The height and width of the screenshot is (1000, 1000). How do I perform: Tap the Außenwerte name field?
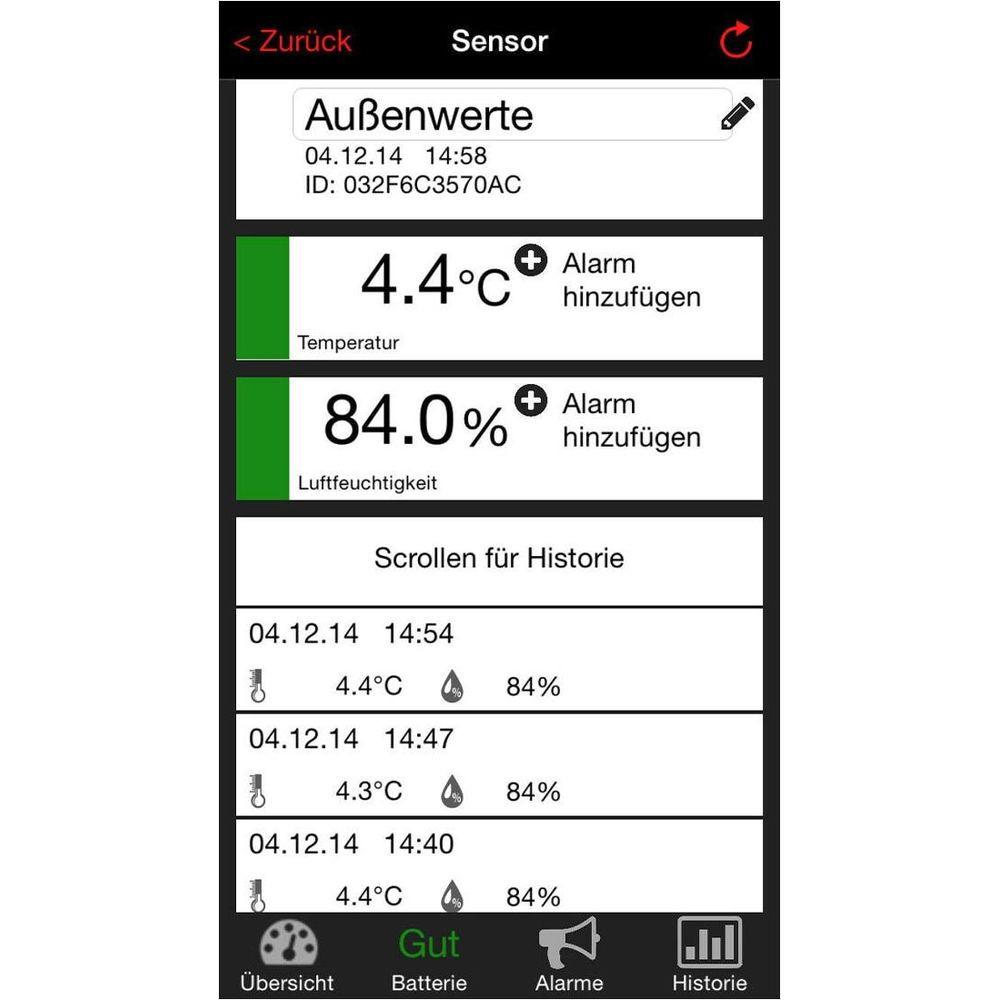[x=500, y=115]
